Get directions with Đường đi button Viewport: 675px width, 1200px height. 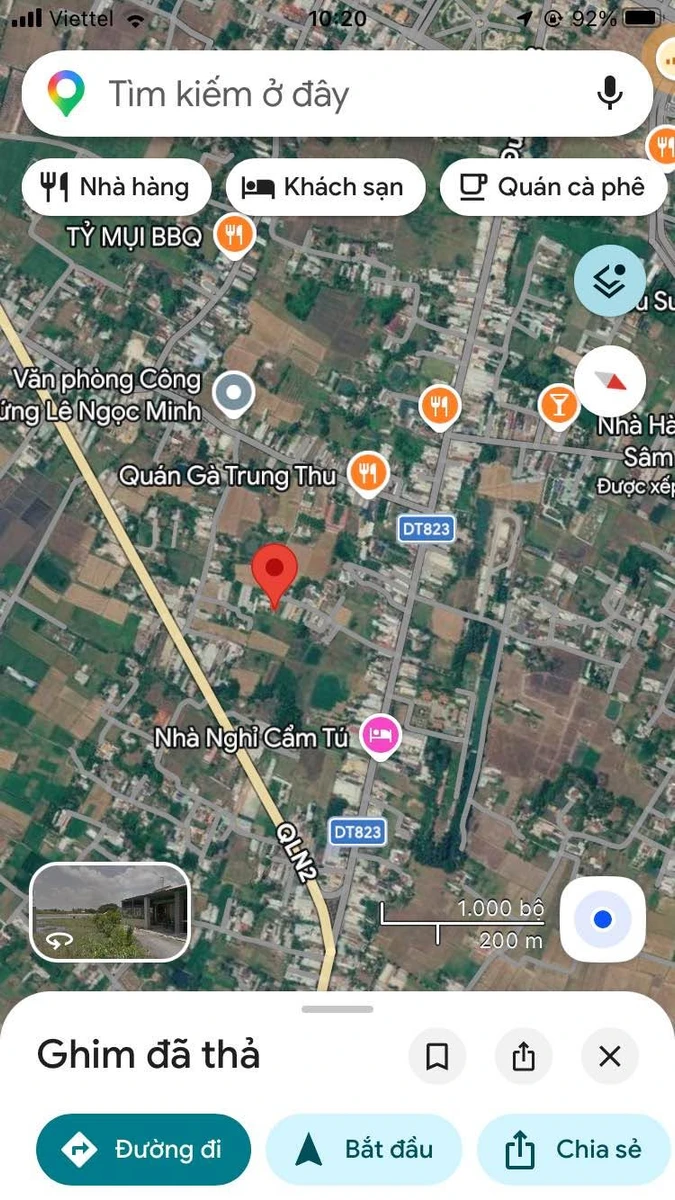point(144,1150)
